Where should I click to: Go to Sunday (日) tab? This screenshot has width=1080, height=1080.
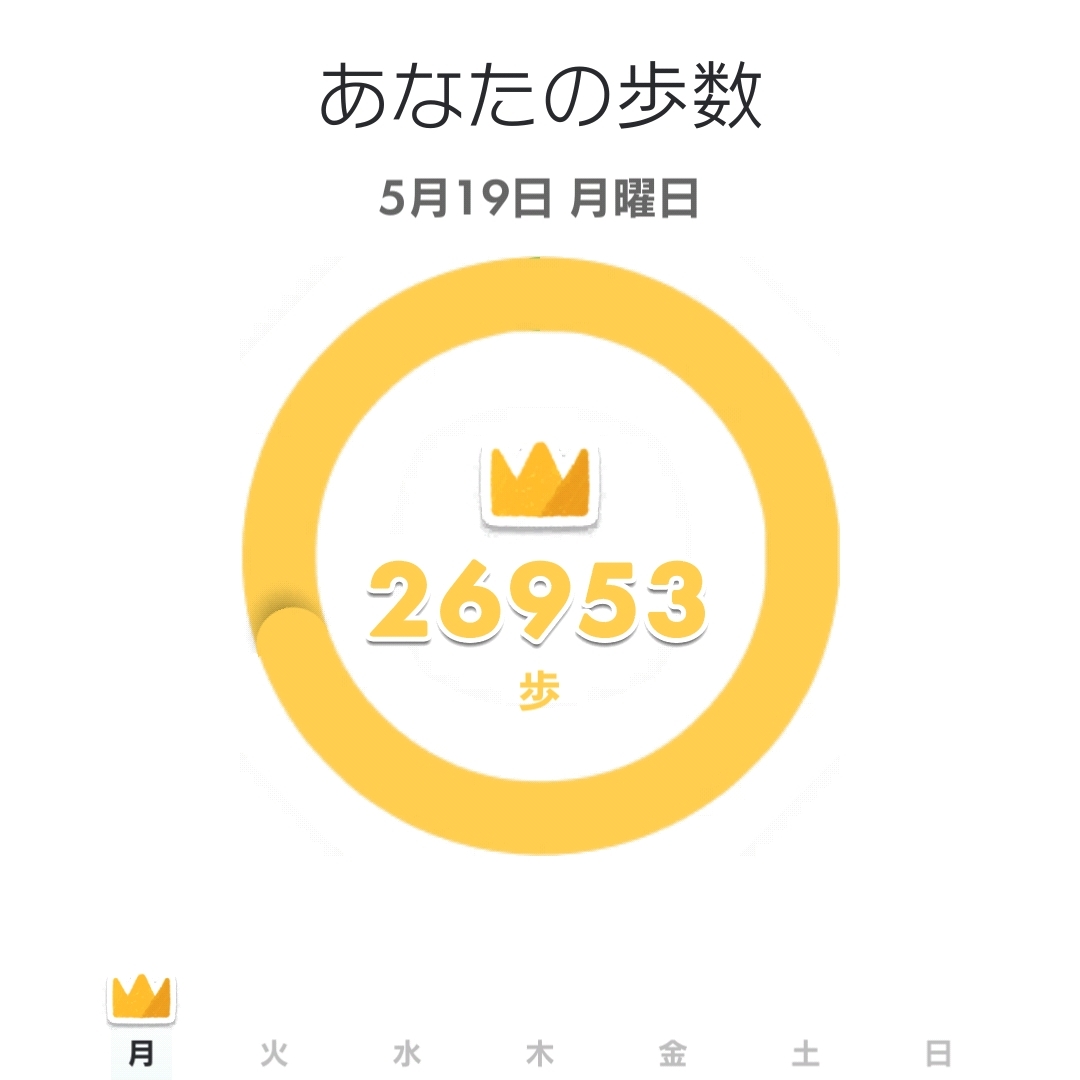tap(937, 1054)
